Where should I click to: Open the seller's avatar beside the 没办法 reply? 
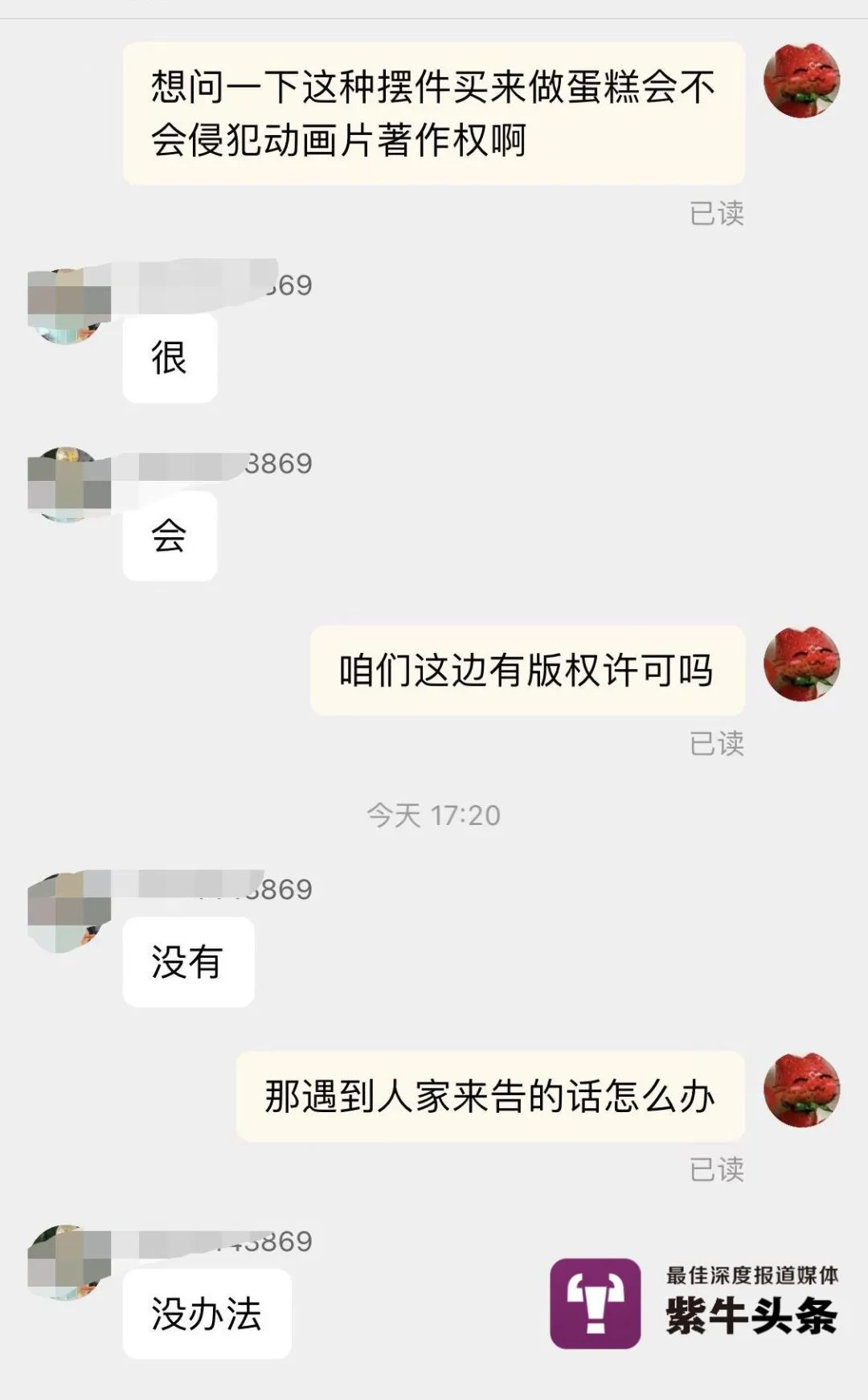tap(68, 1262)
